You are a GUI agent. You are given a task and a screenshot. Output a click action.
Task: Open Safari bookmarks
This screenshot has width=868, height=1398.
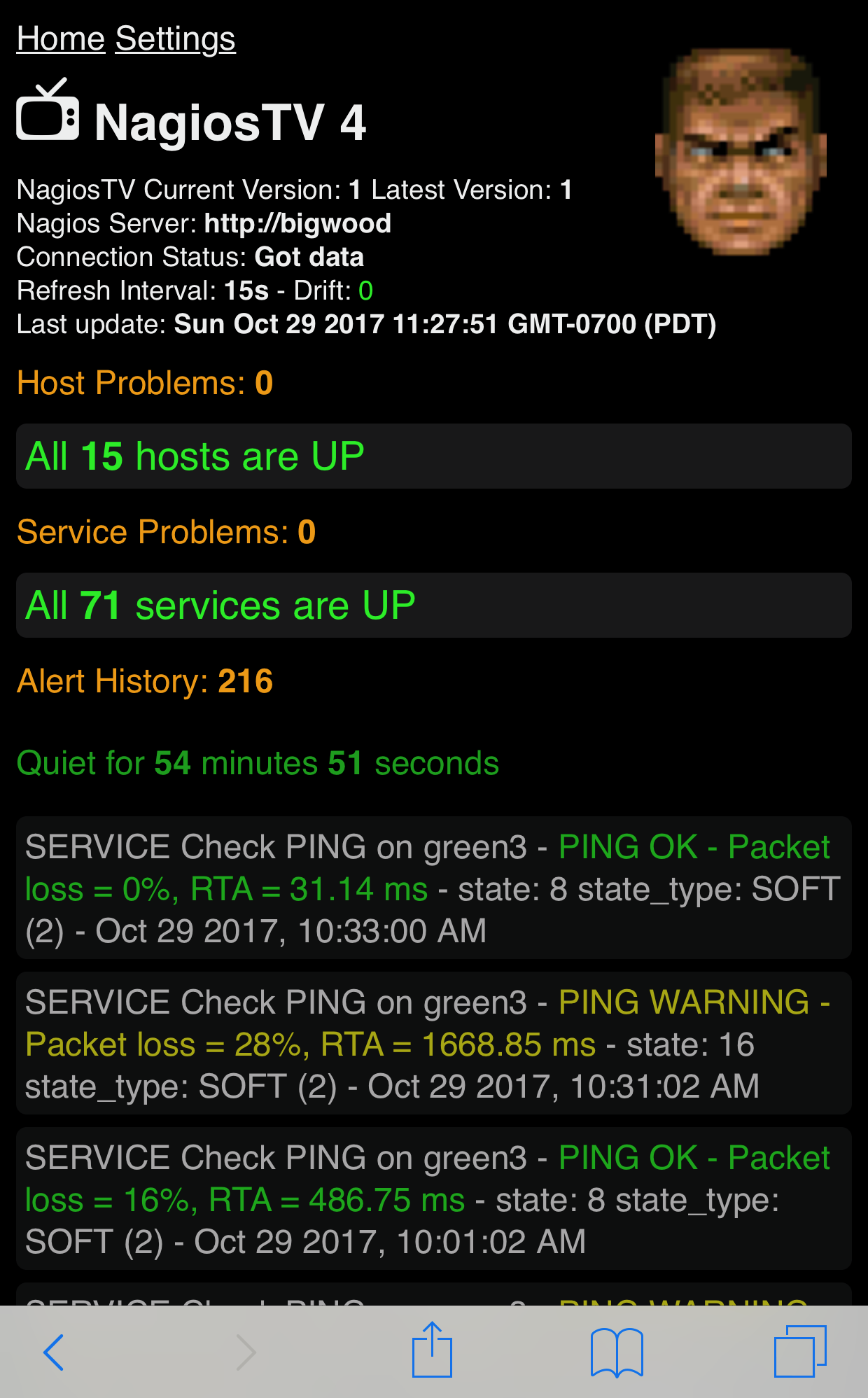coord(617,1352)
